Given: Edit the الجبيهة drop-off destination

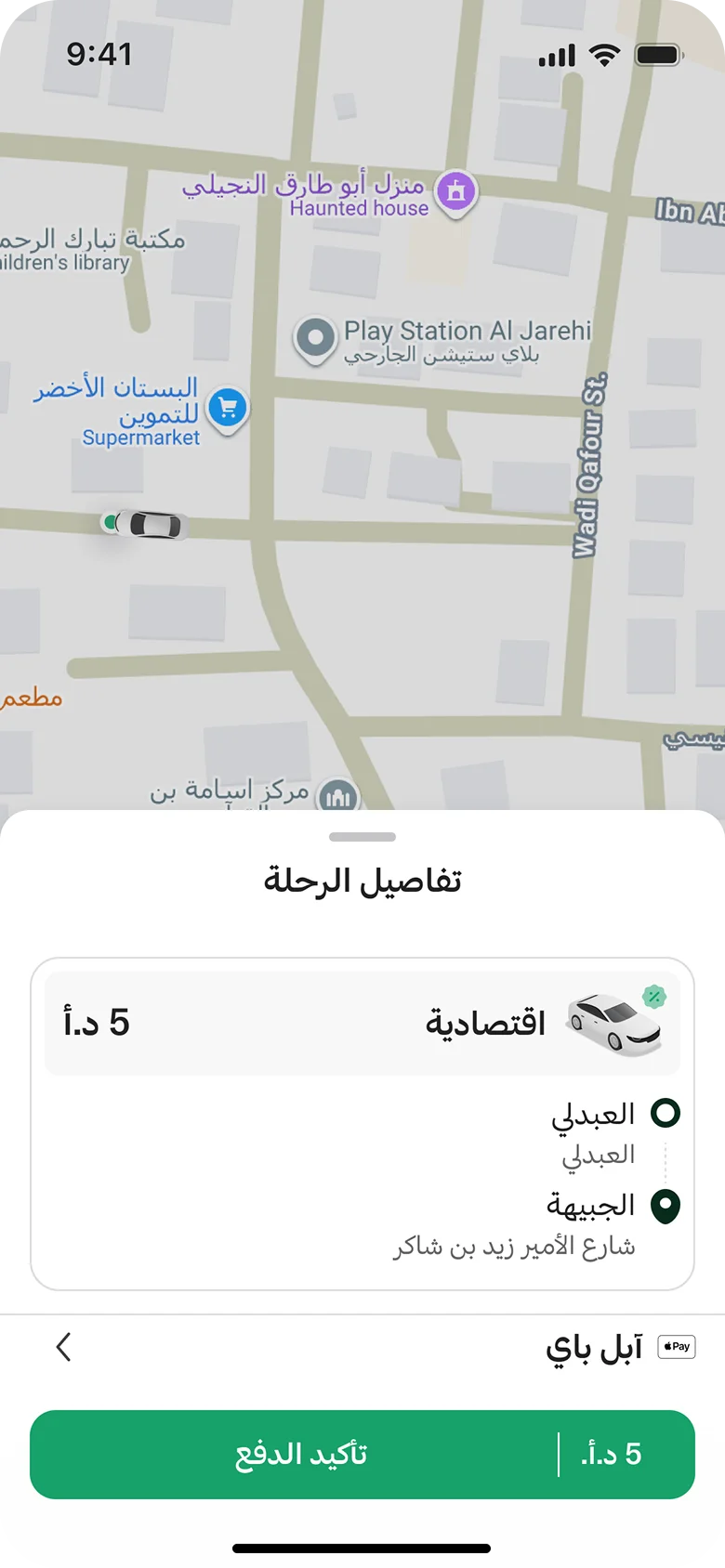Looking at the screenshot, I should 558,1223.
